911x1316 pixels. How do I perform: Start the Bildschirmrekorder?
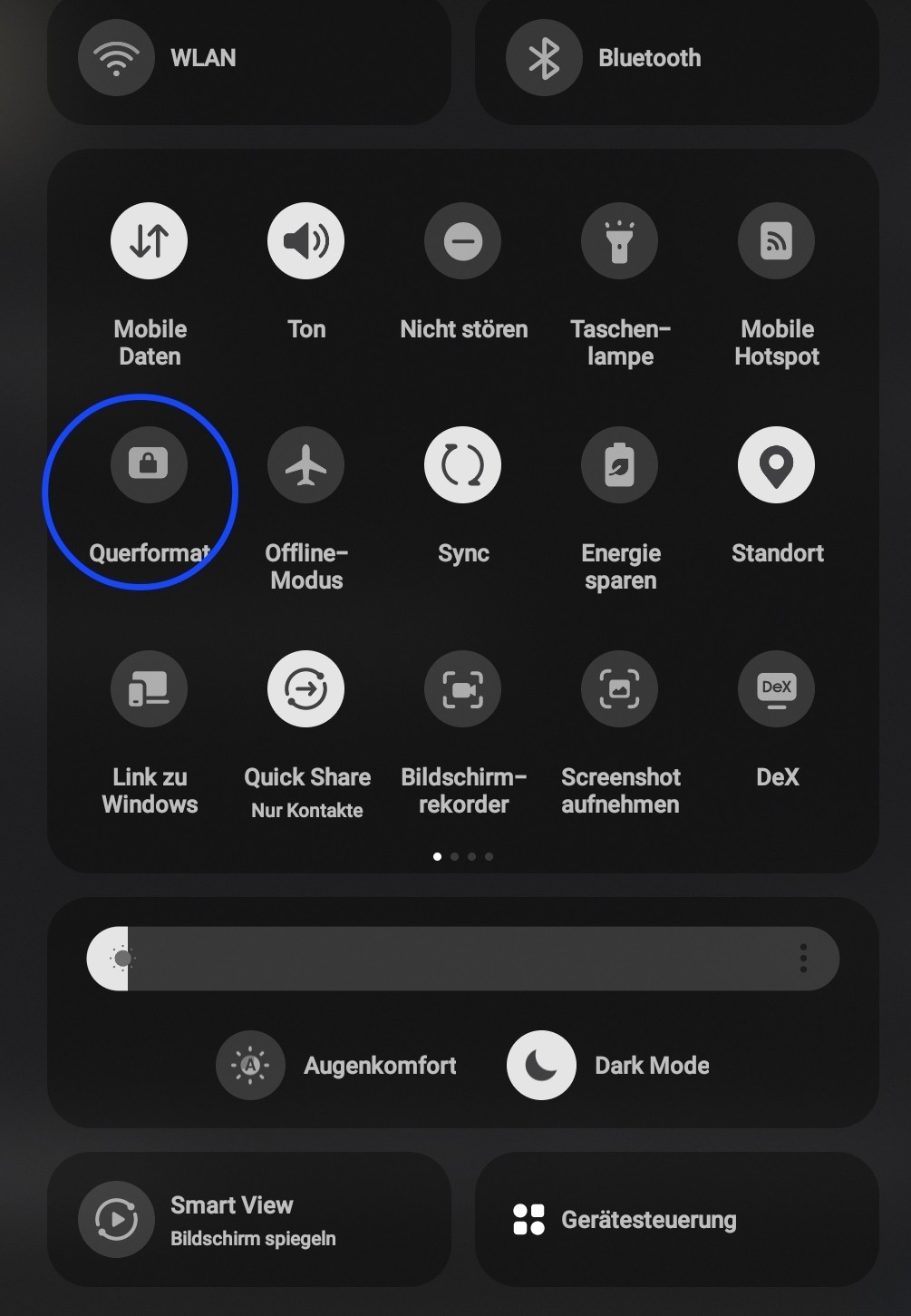tap(463, 688)
